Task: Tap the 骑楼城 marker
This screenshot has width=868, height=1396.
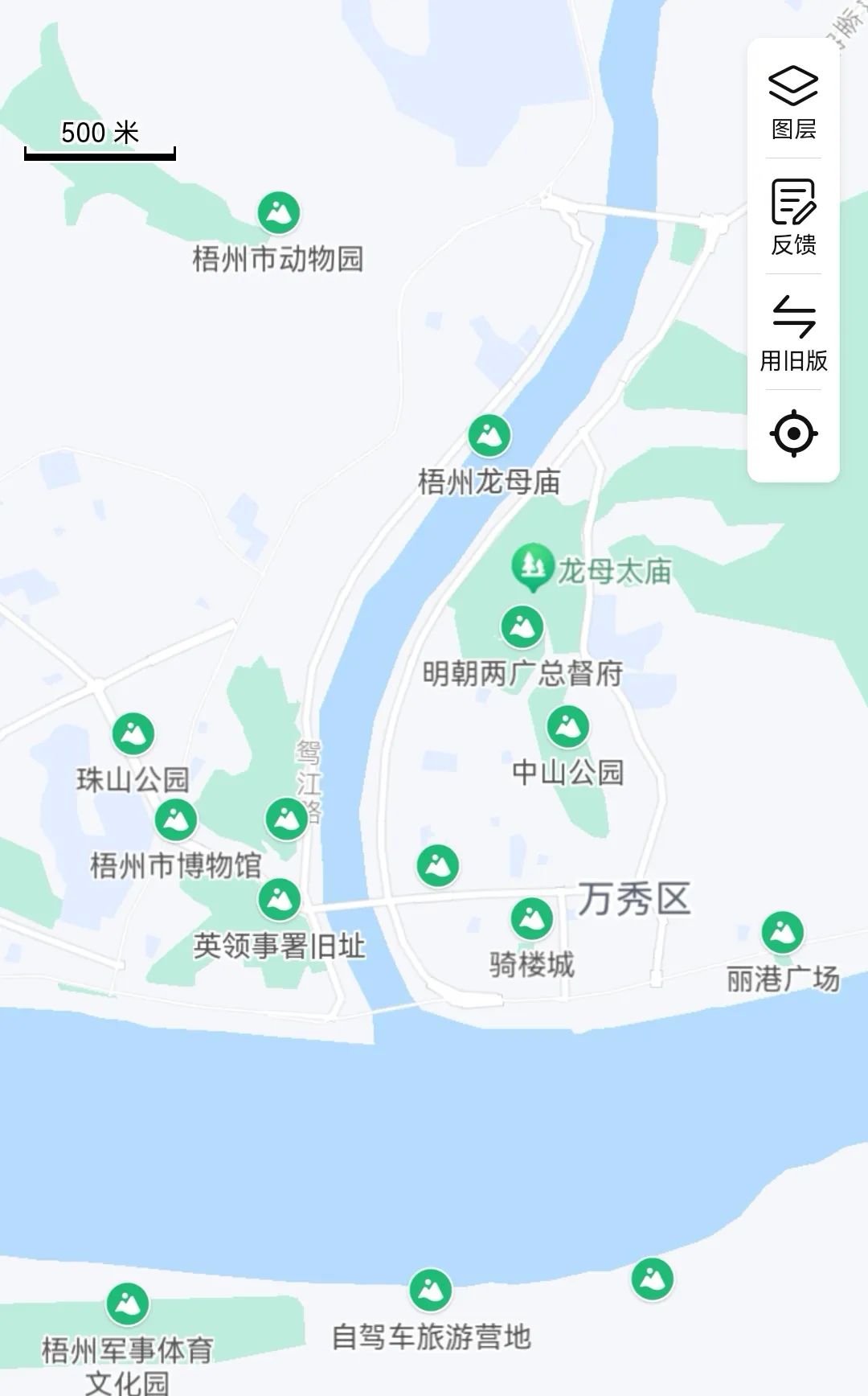Action: pos(532,918)
